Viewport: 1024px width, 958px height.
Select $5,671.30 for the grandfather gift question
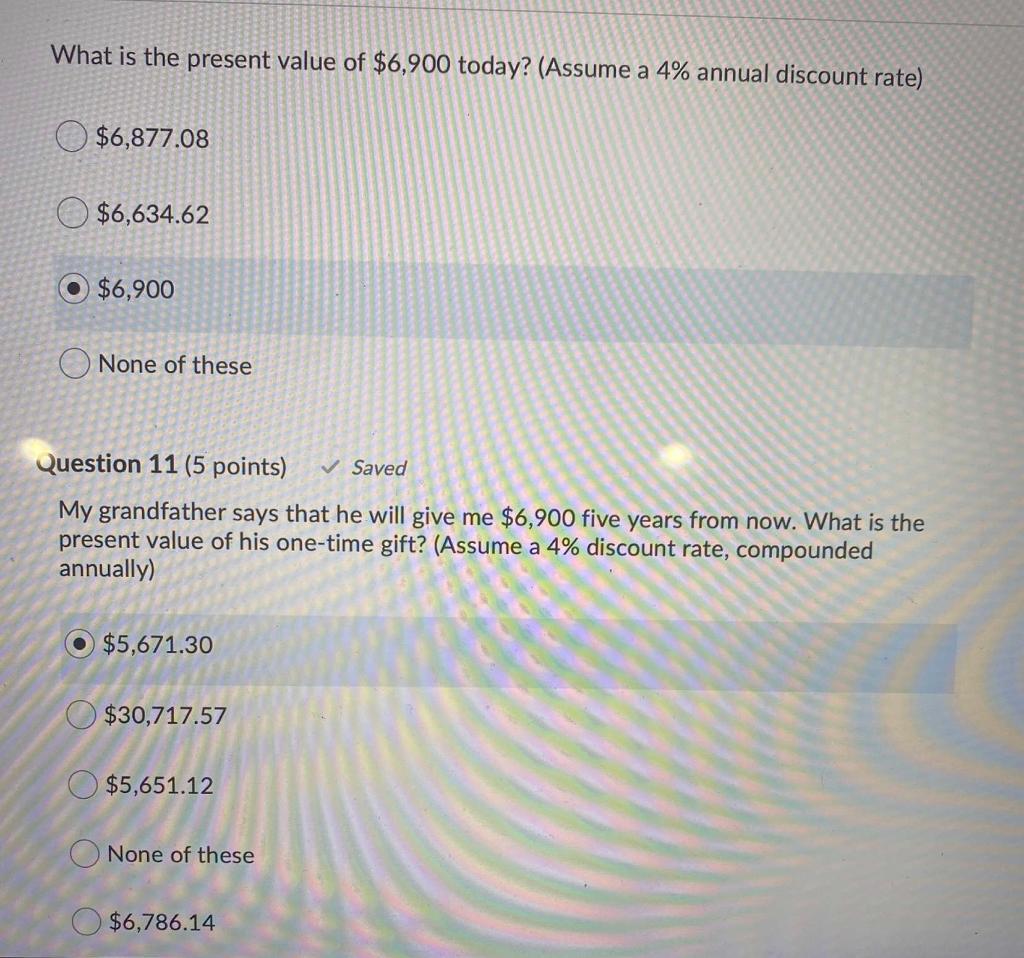(x=81, y=645)
